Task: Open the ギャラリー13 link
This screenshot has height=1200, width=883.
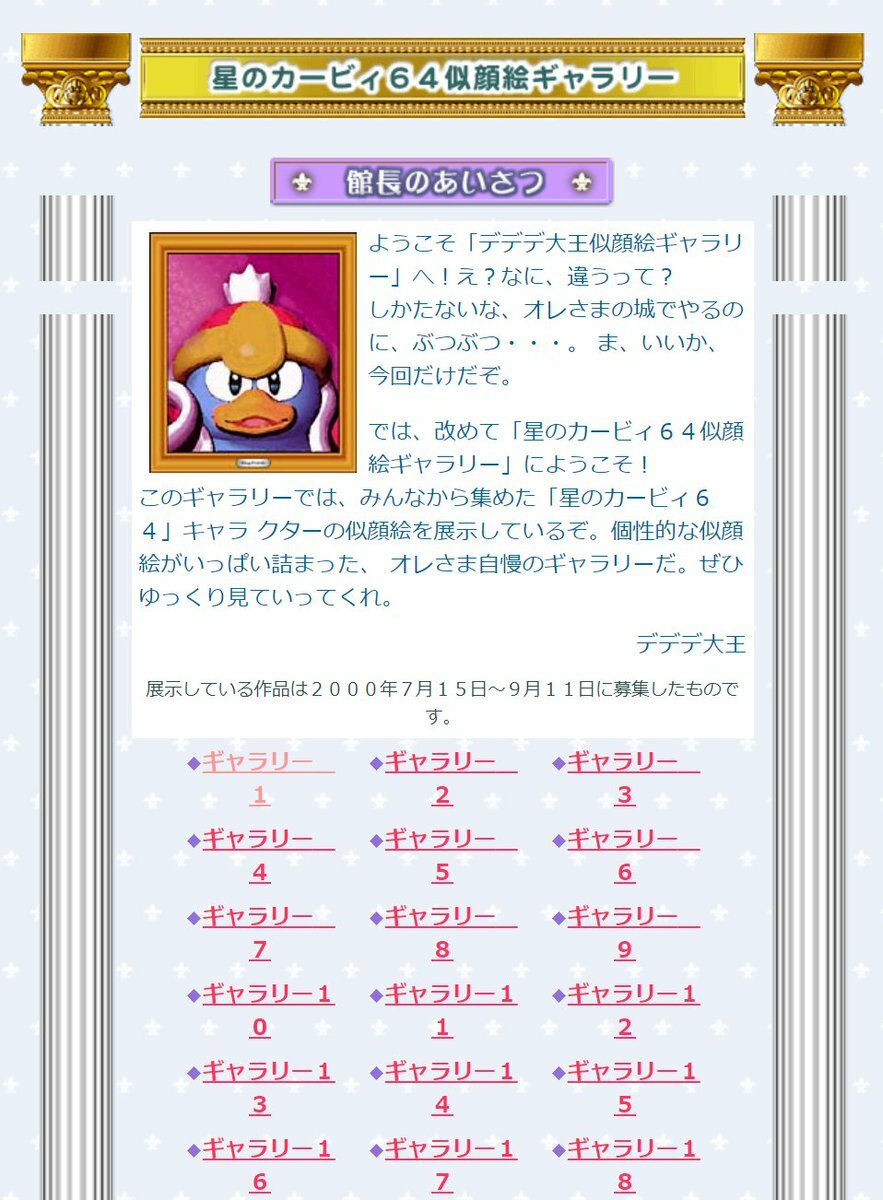Action: 267,1072
